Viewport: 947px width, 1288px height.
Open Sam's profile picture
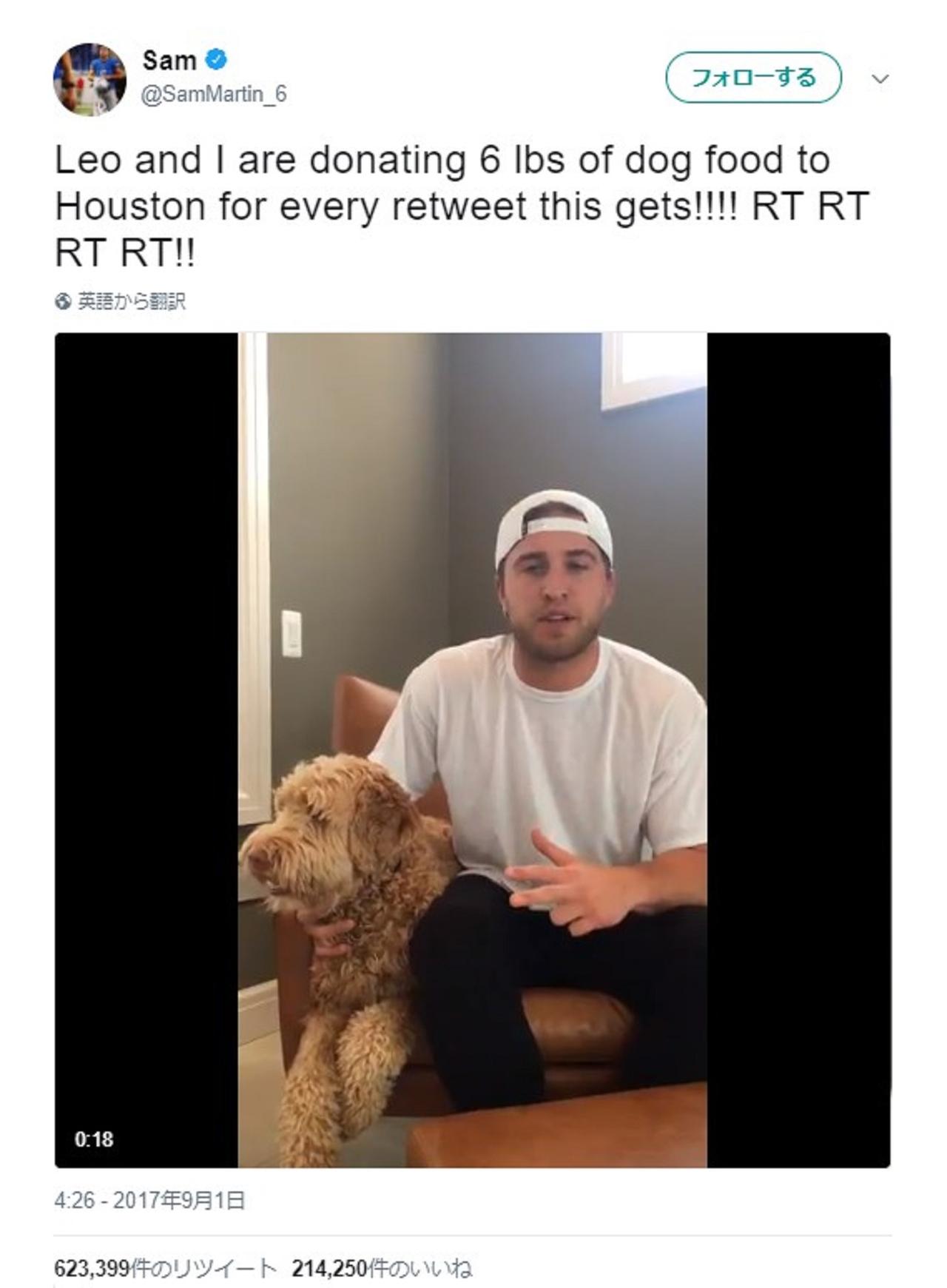[x=90, y=79]
